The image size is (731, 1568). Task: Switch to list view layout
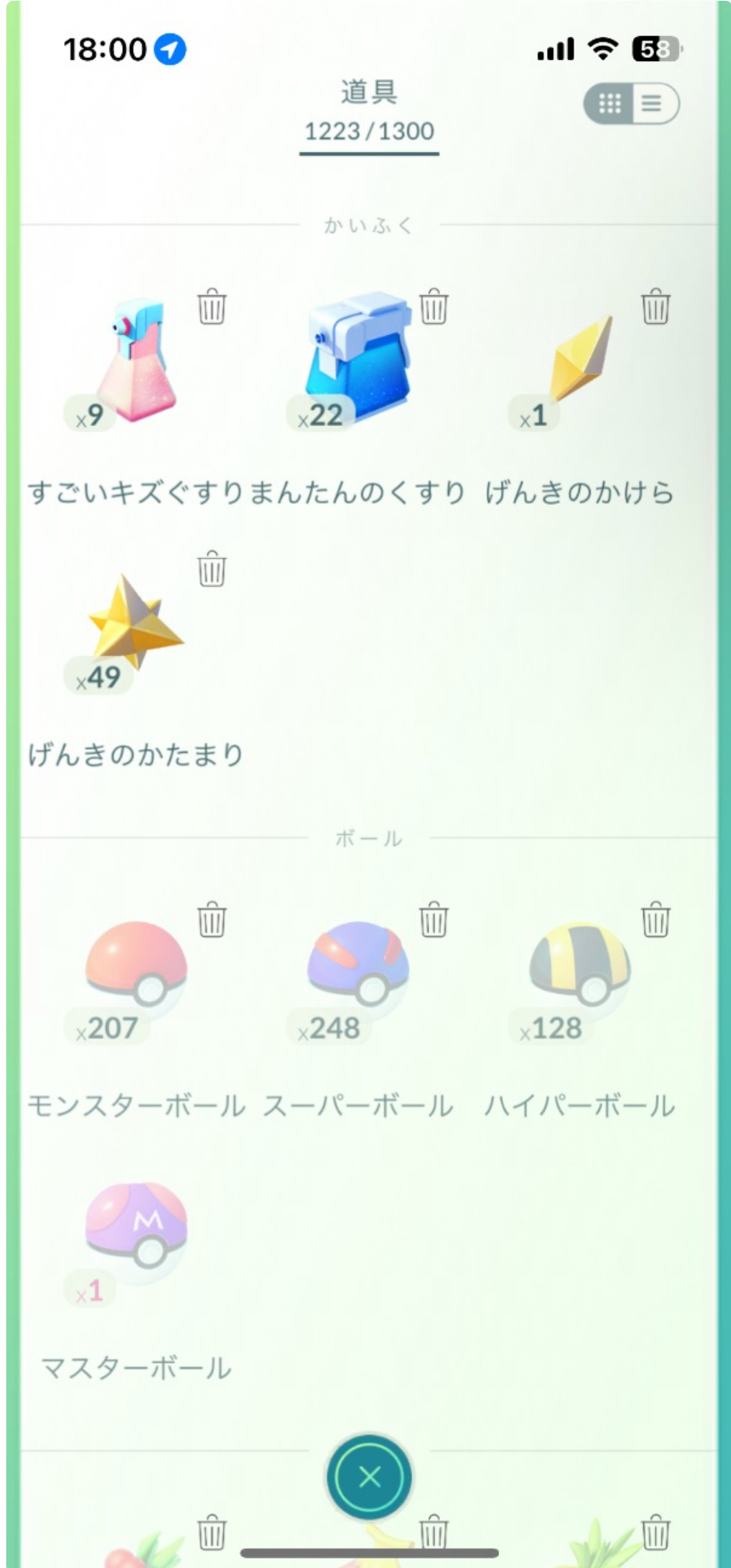tap(652, 103)
